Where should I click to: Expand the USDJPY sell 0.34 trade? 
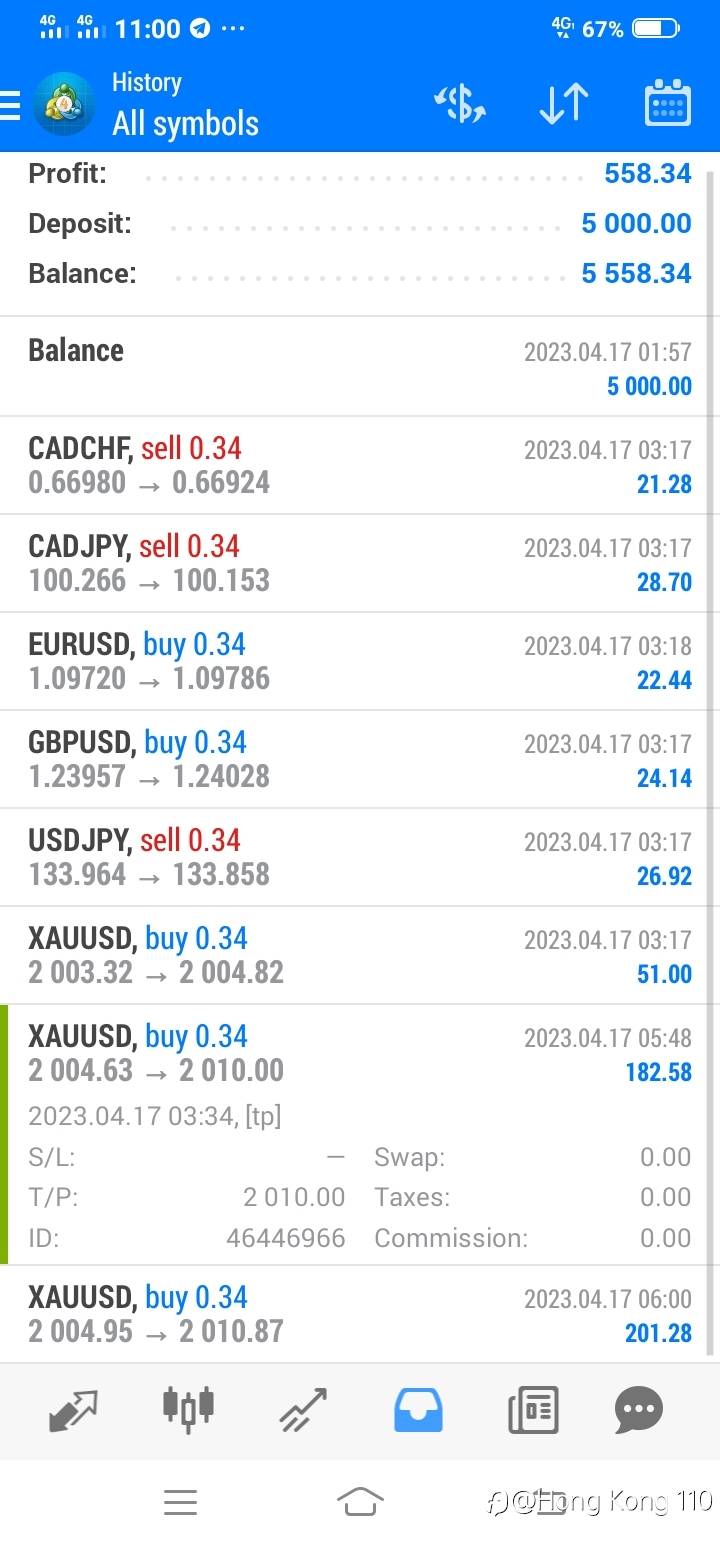[360, 858]
